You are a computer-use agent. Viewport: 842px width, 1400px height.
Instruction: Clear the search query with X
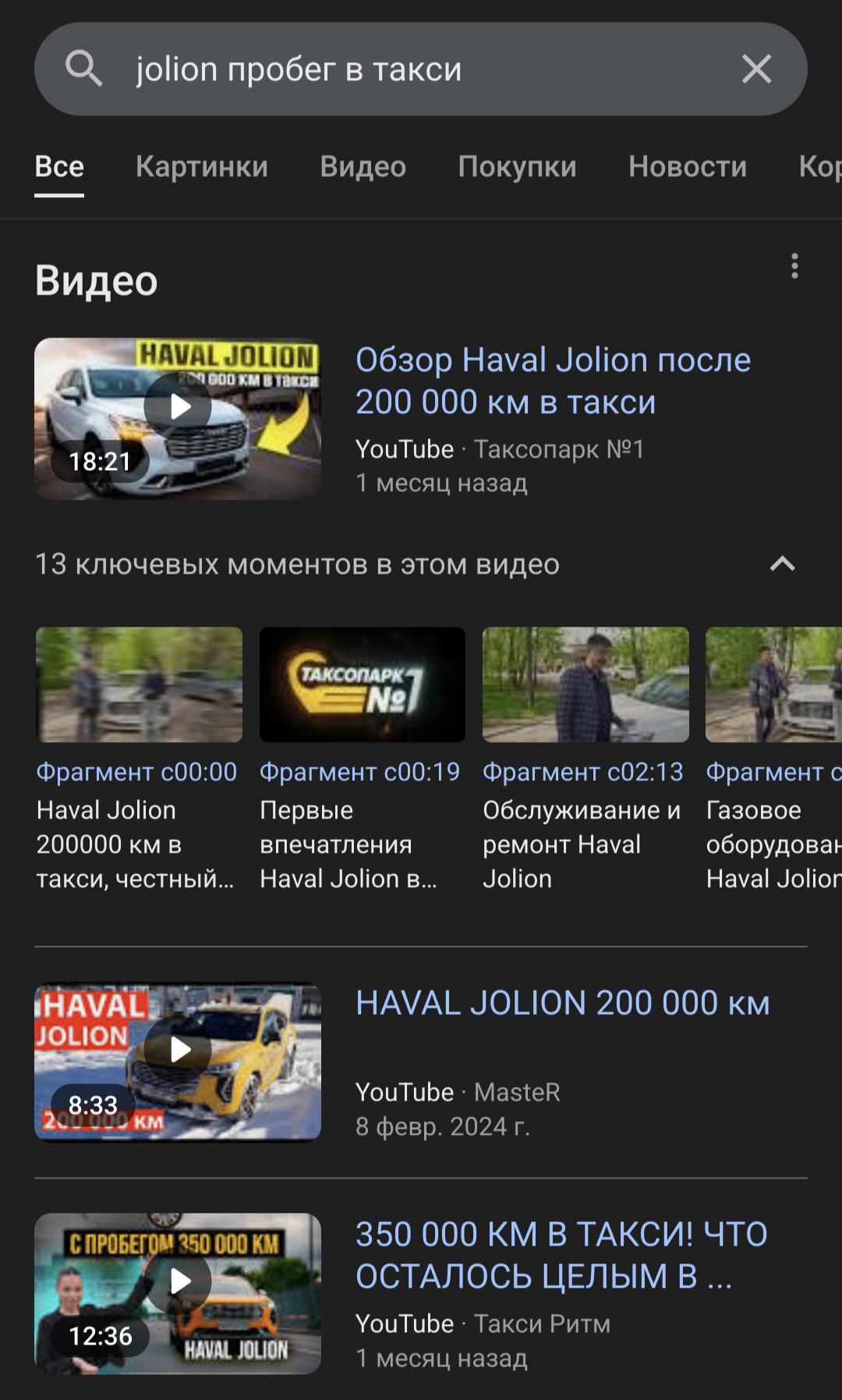click(x=756, y=69)
